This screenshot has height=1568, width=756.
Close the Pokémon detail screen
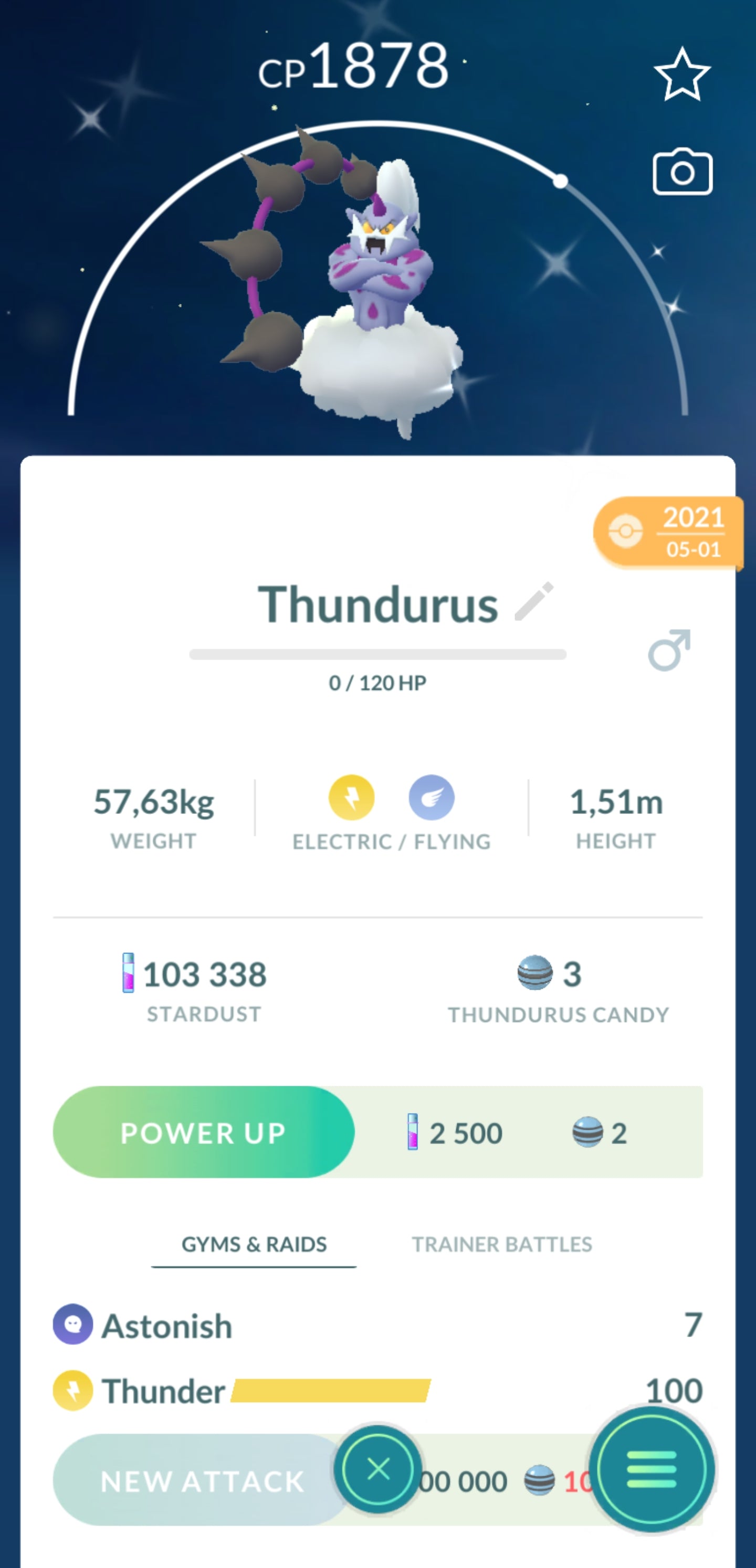[x=377, y=1469]
